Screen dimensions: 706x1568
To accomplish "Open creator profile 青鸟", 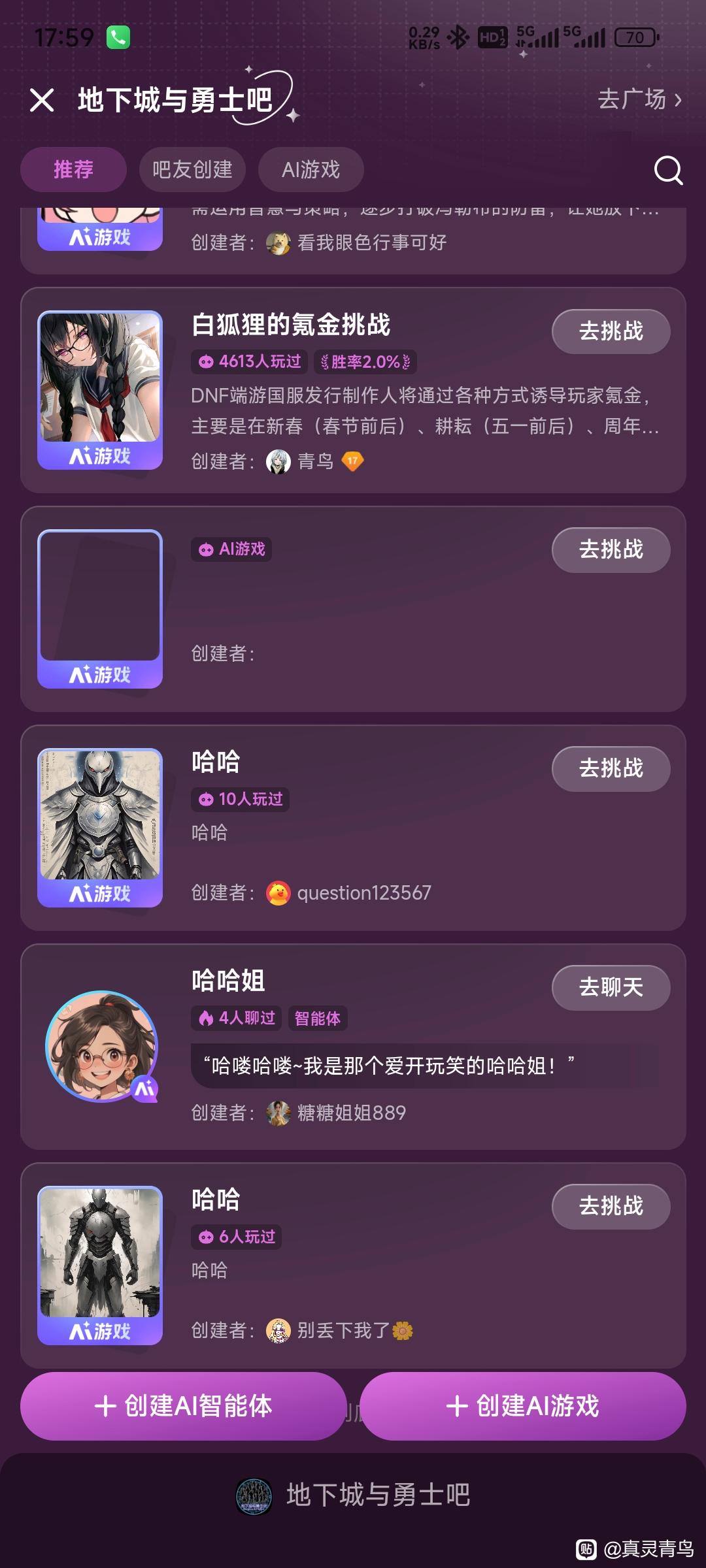I will pyautogui.click(x=314, y=462).
